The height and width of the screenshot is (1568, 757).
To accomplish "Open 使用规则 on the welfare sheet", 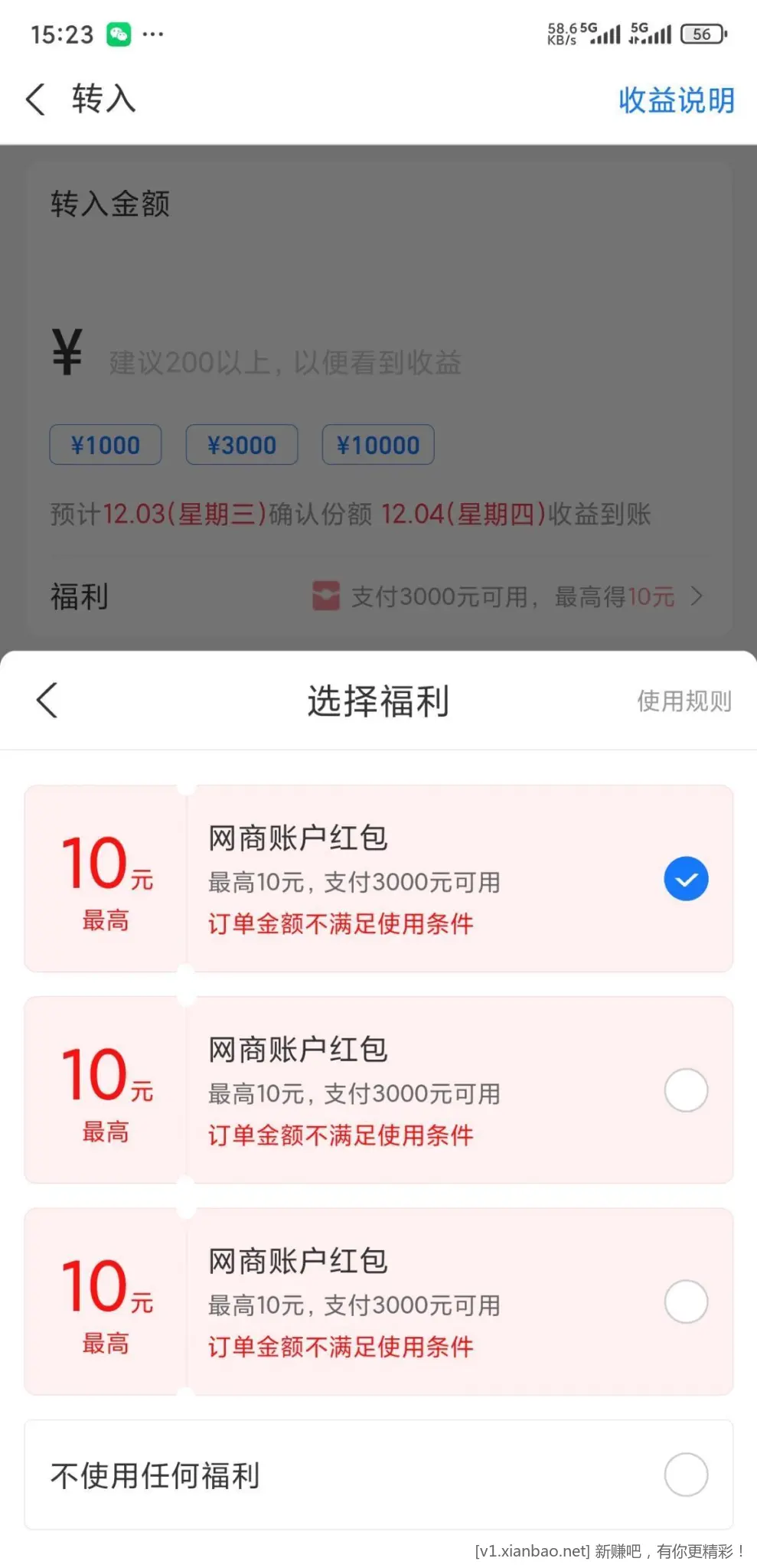I will (684, 700).
